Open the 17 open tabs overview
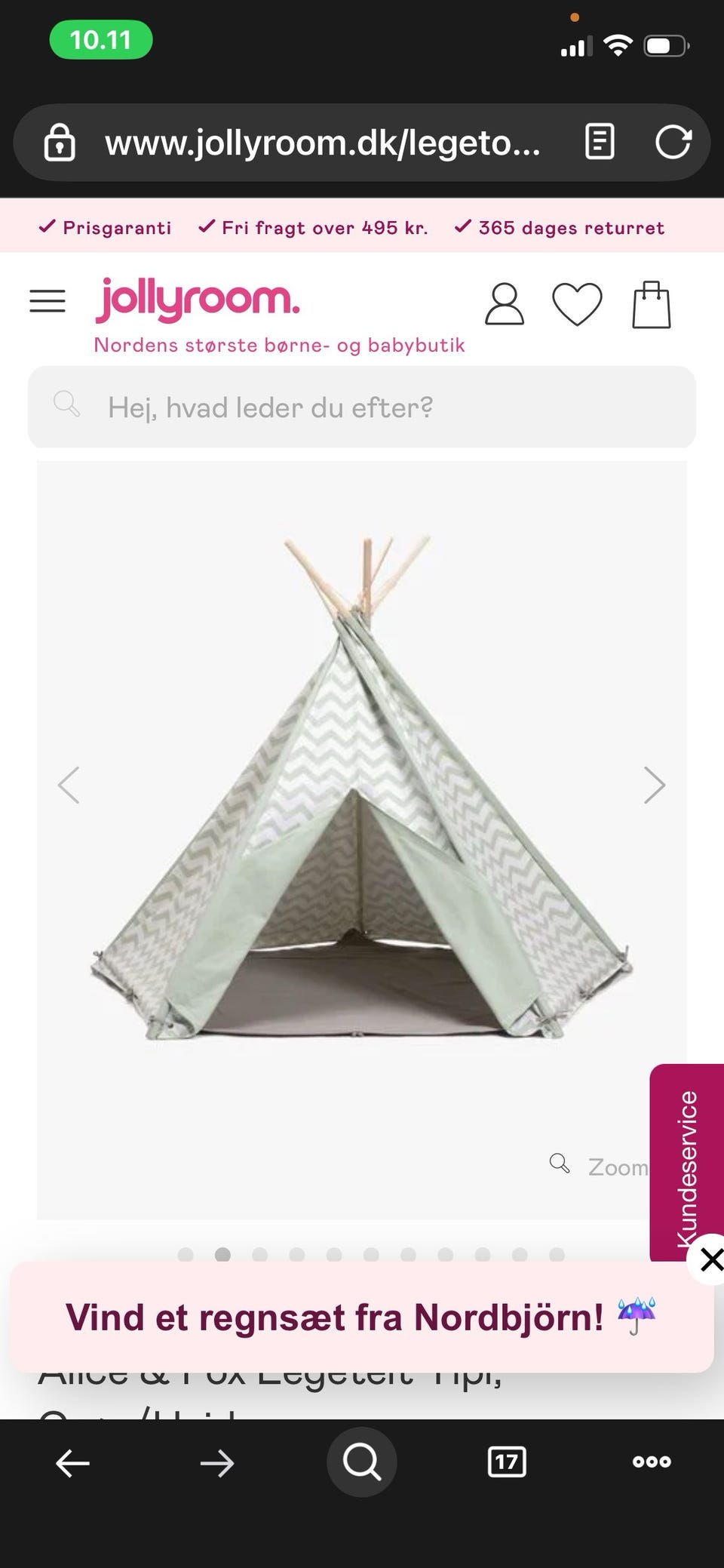 507,1462
